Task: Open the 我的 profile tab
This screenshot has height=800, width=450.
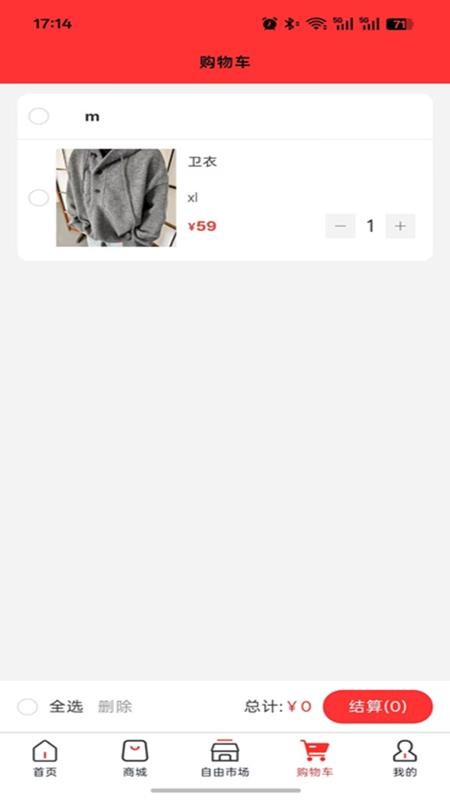Action: click(x=405, y=759)
